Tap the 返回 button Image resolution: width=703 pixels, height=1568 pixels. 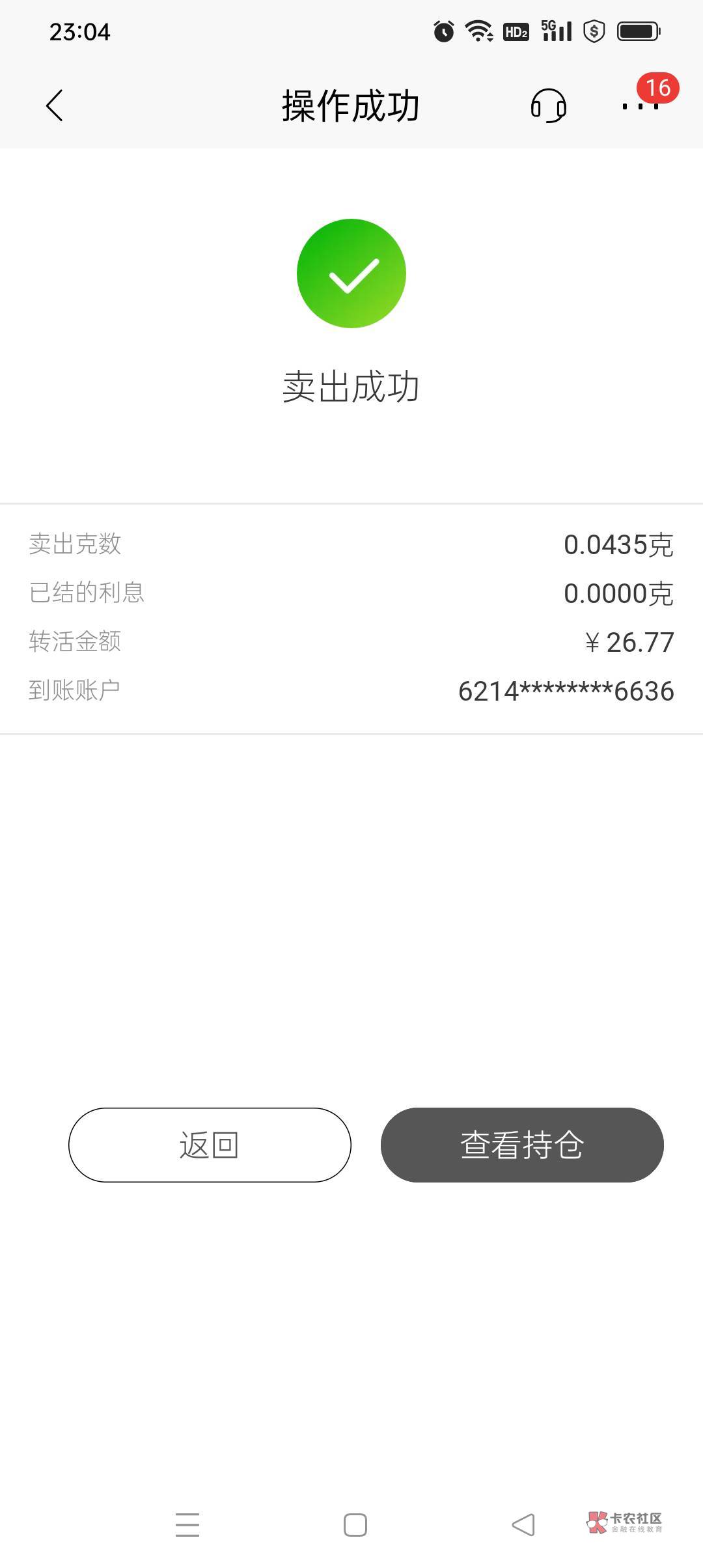(x=210, y=1145)
